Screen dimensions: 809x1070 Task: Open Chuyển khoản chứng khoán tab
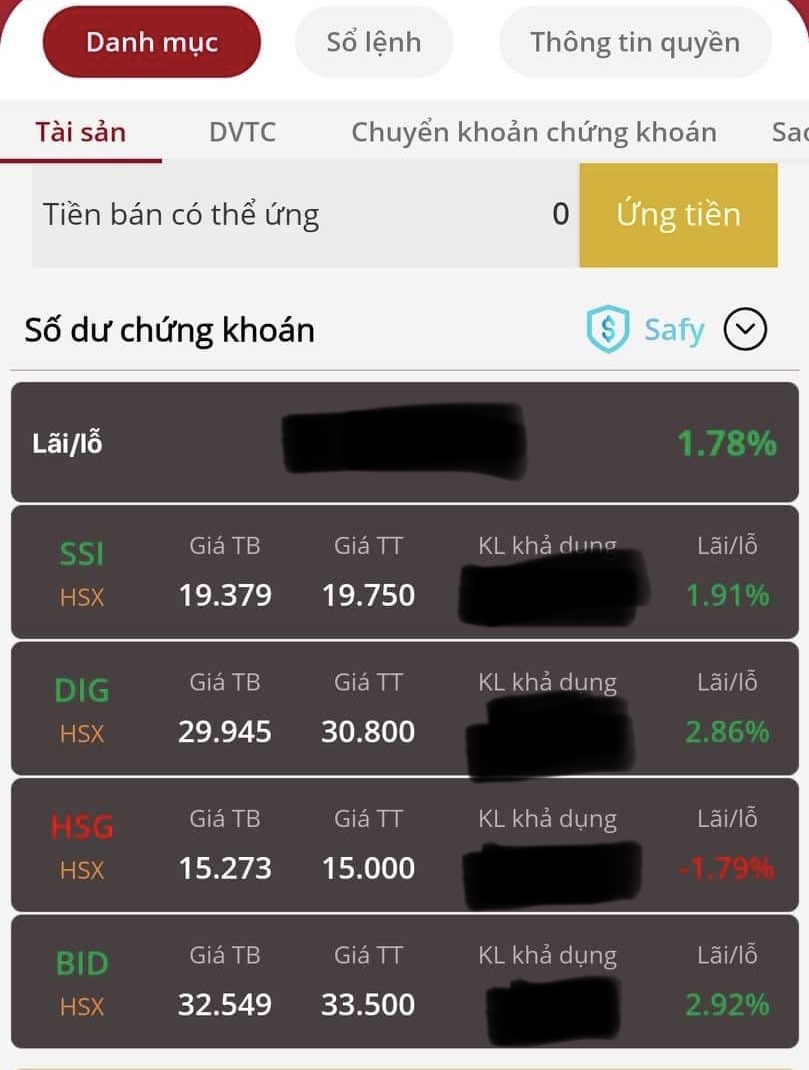(x=533, y=132)
